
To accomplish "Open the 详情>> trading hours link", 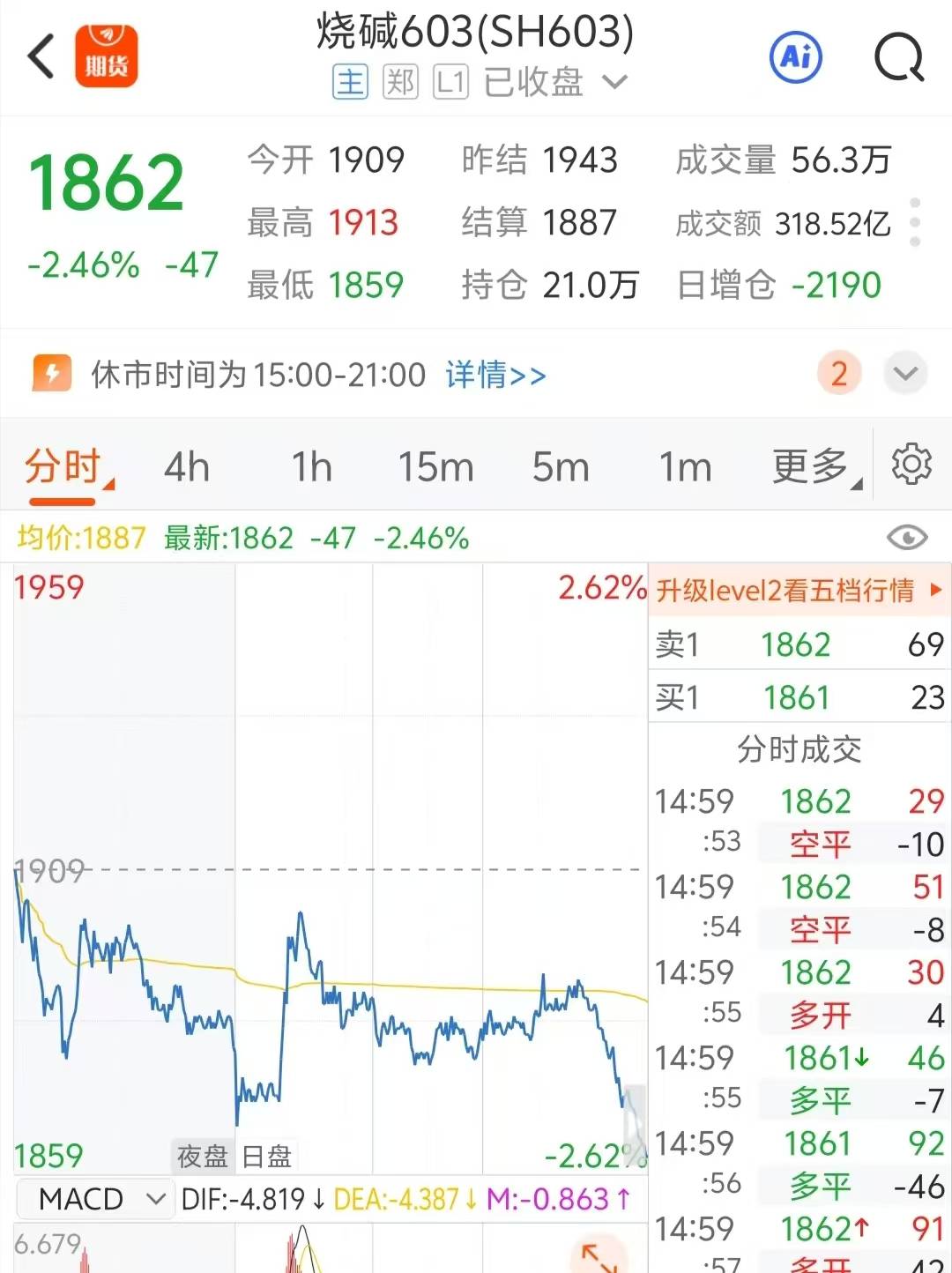I will [495, 375].
